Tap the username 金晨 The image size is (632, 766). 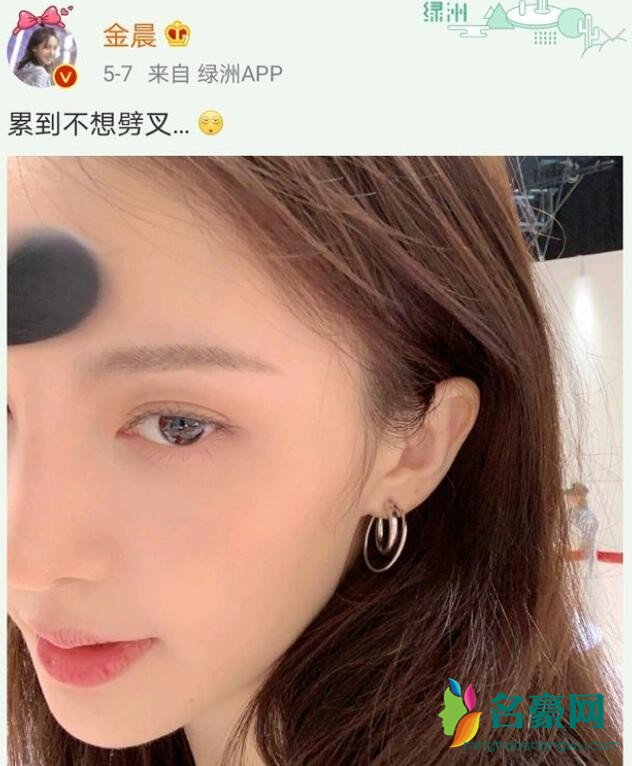129,35
